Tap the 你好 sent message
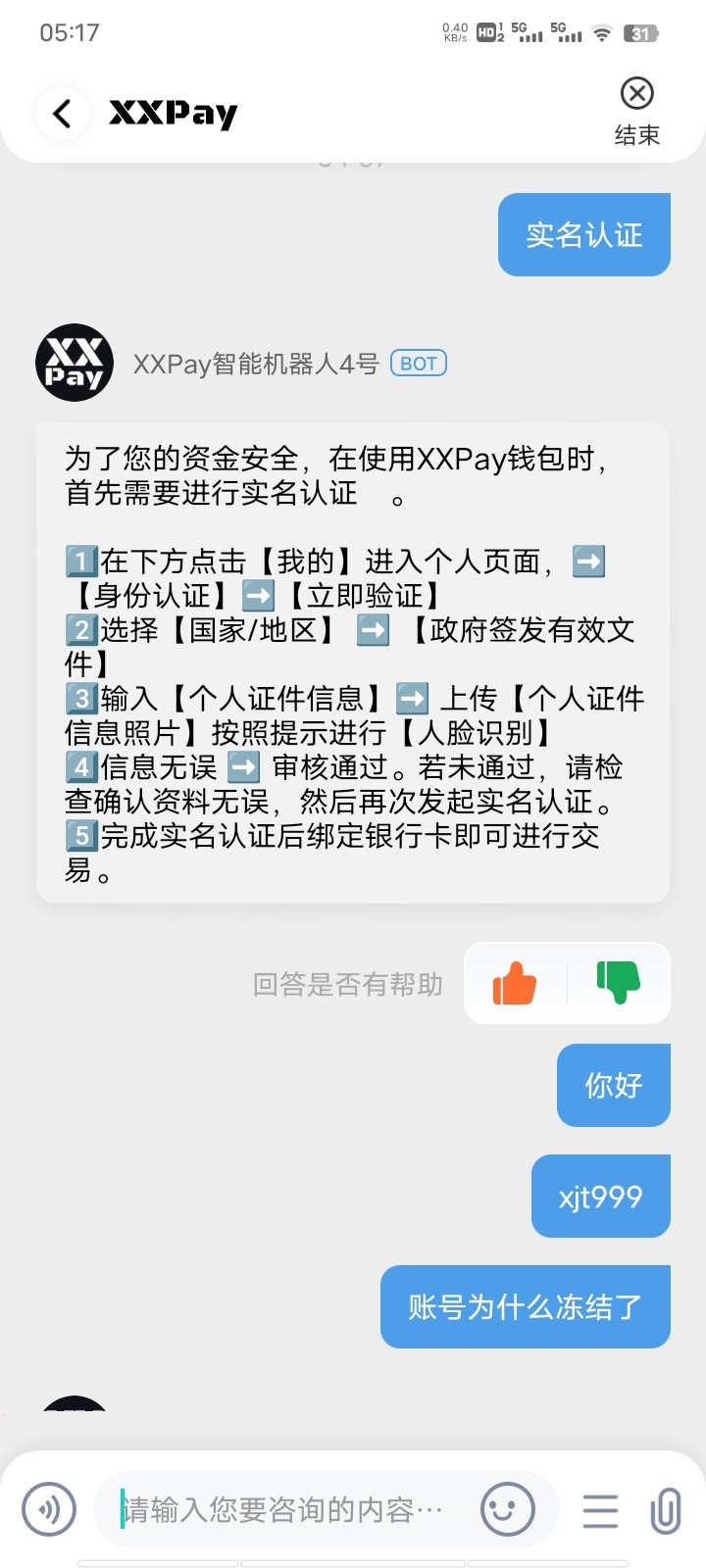 [x=613, y=1085]
